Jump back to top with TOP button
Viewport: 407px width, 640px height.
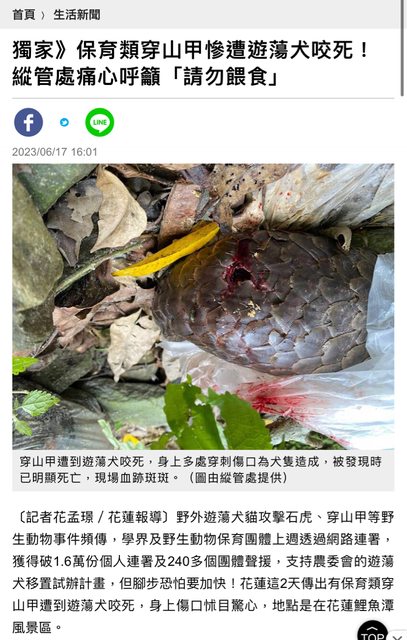tap(372, 631)
